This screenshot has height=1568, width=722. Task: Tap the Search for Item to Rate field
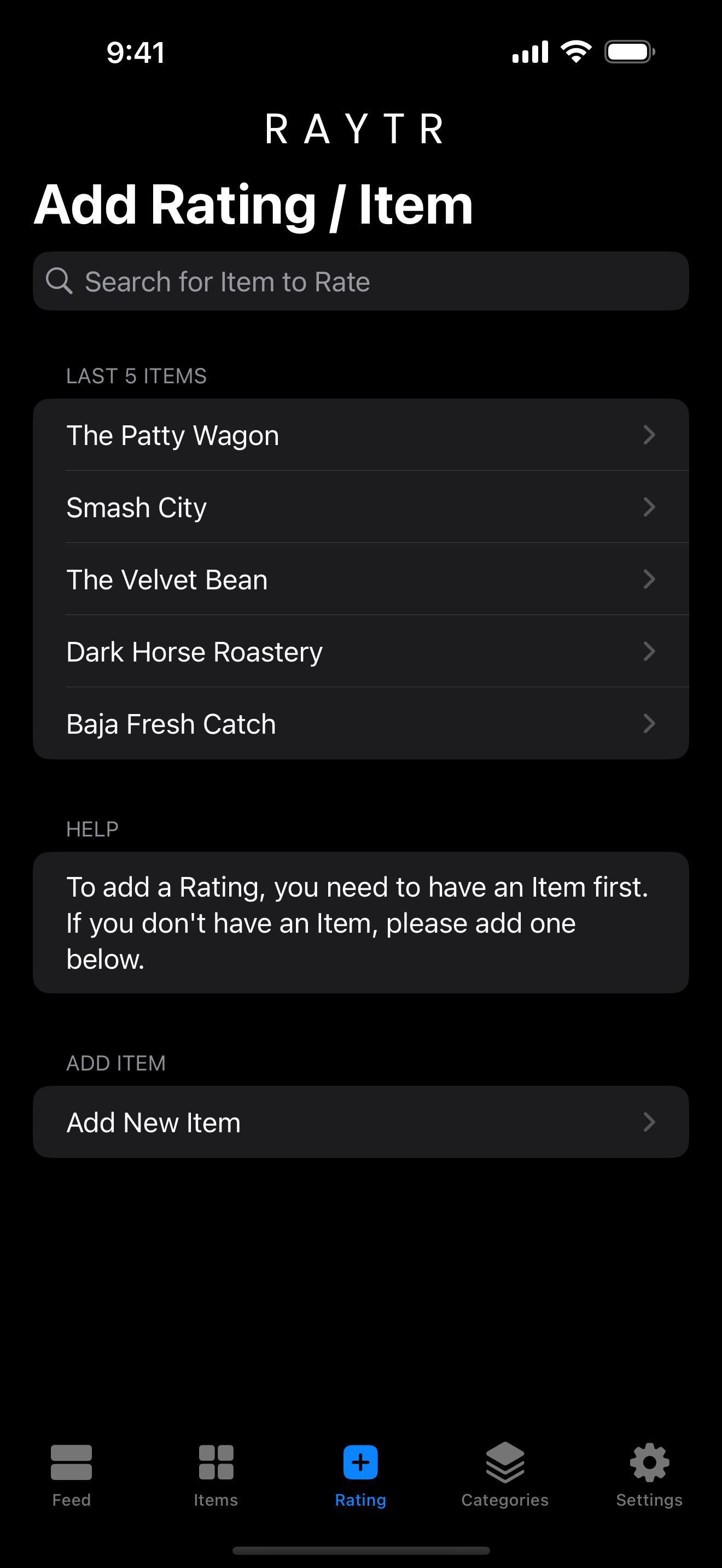360,282
